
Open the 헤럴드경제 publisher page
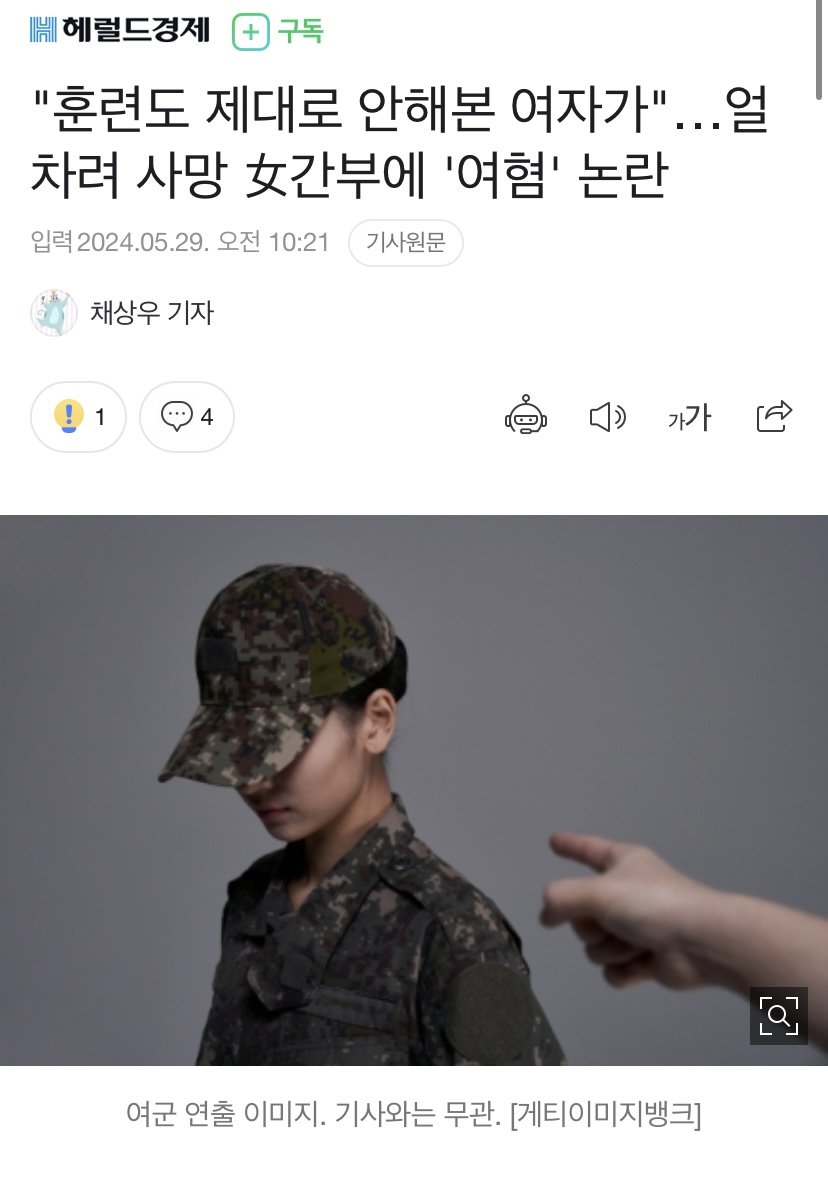click(x=120, y=31)
